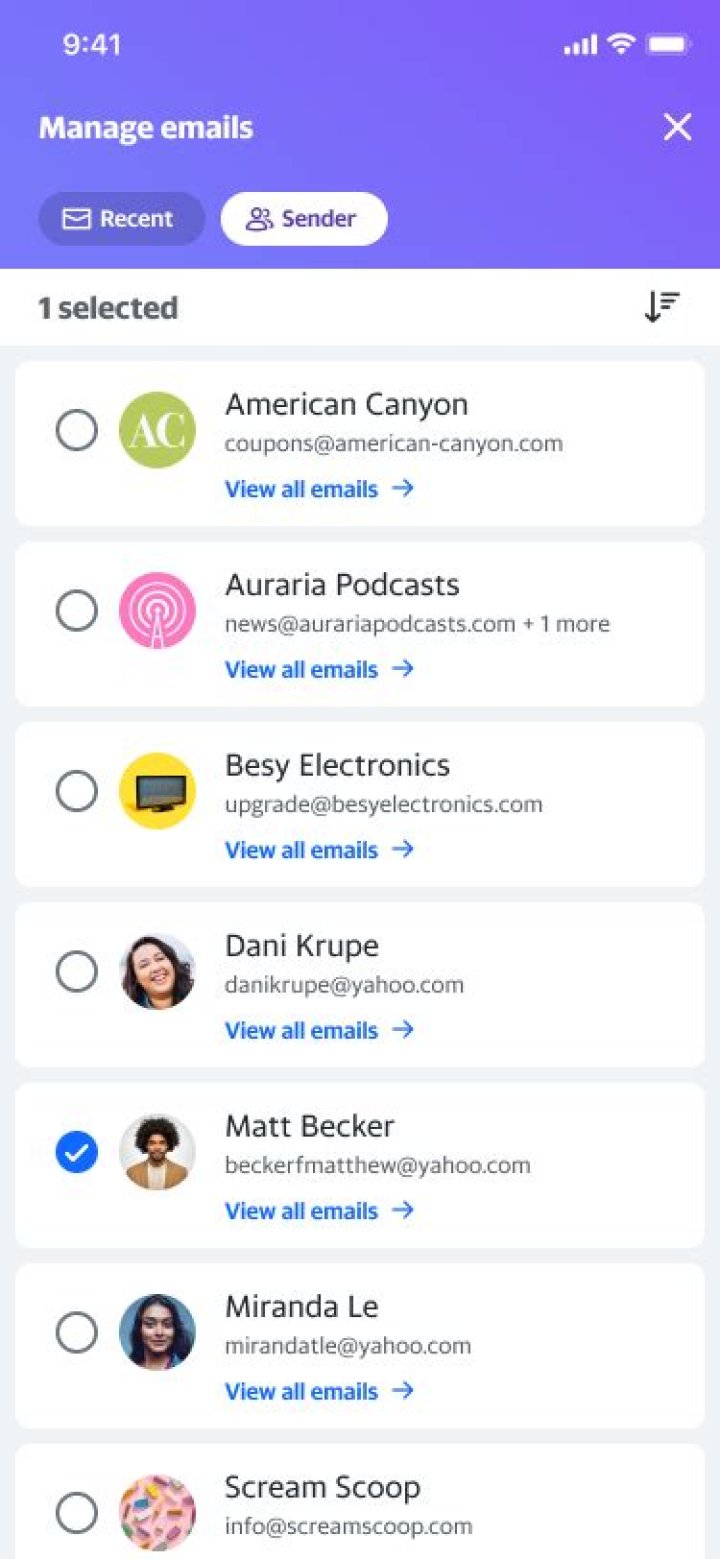Select the Scream Scoop checkbox

pos(76,1512)
